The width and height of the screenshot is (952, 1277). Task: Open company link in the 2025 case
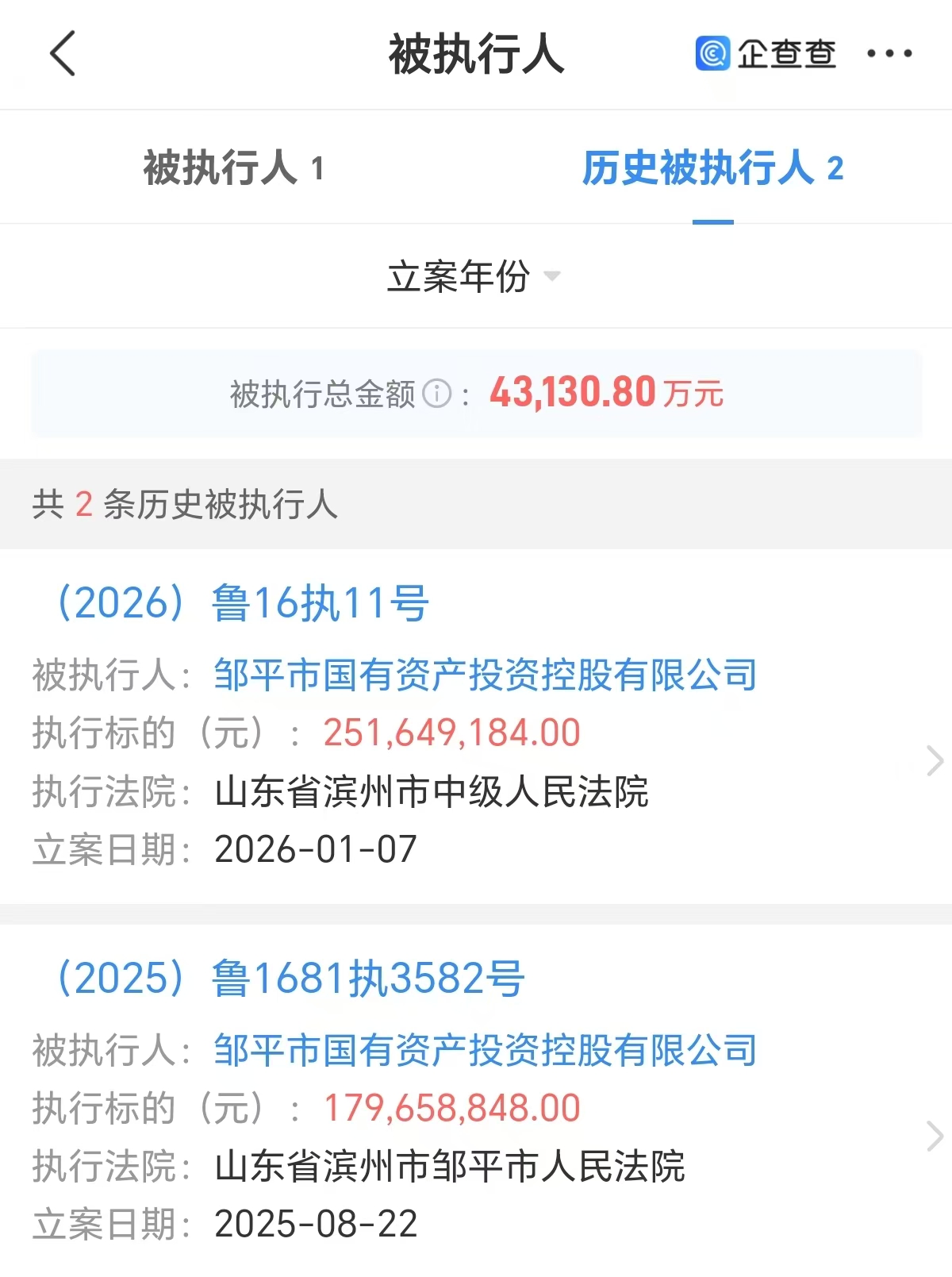(x=485, y=1050)
